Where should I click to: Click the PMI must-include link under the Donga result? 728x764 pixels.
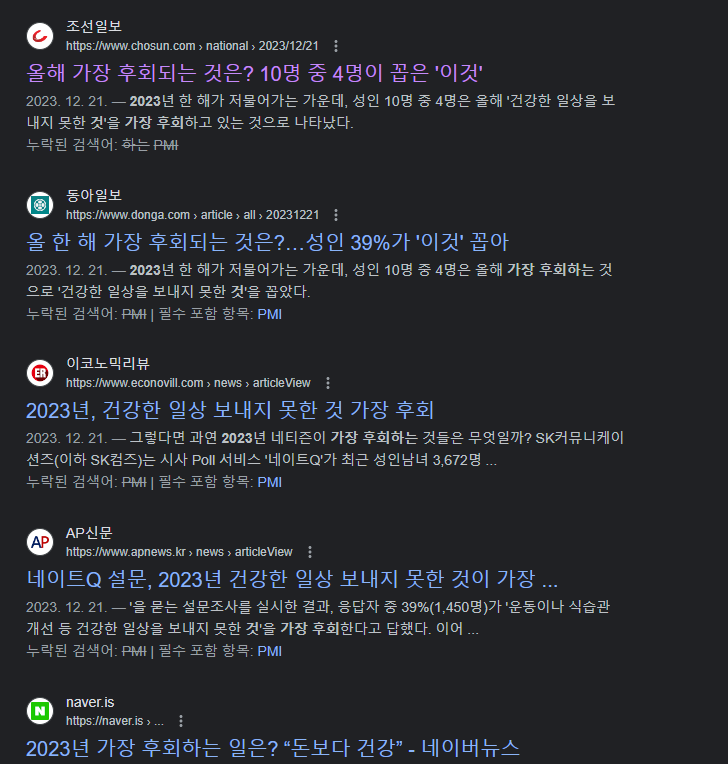click(x=268, y=314)
